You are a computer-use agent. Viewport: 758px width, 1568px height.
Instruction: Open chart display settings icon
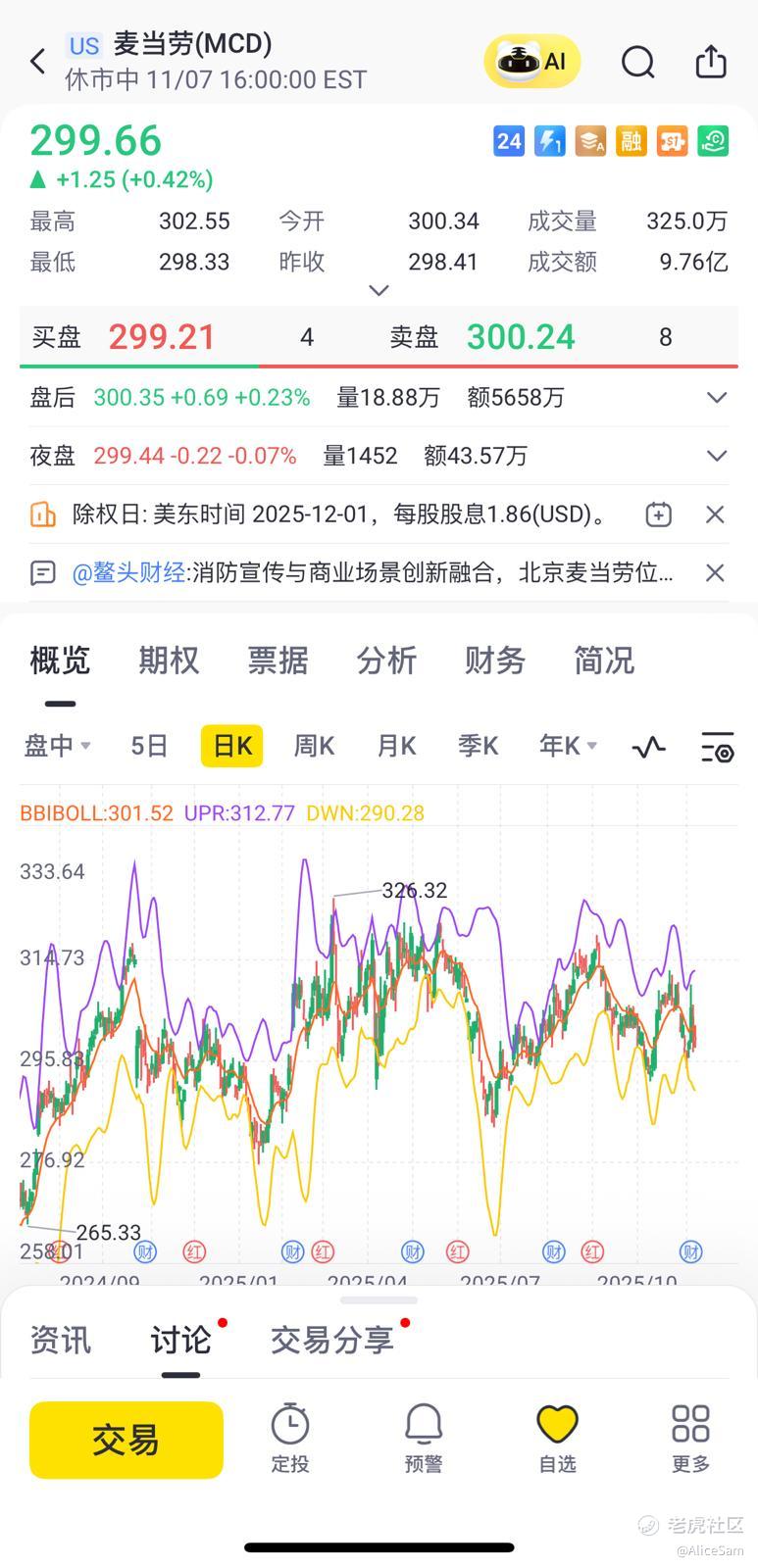tap(718, 747)
